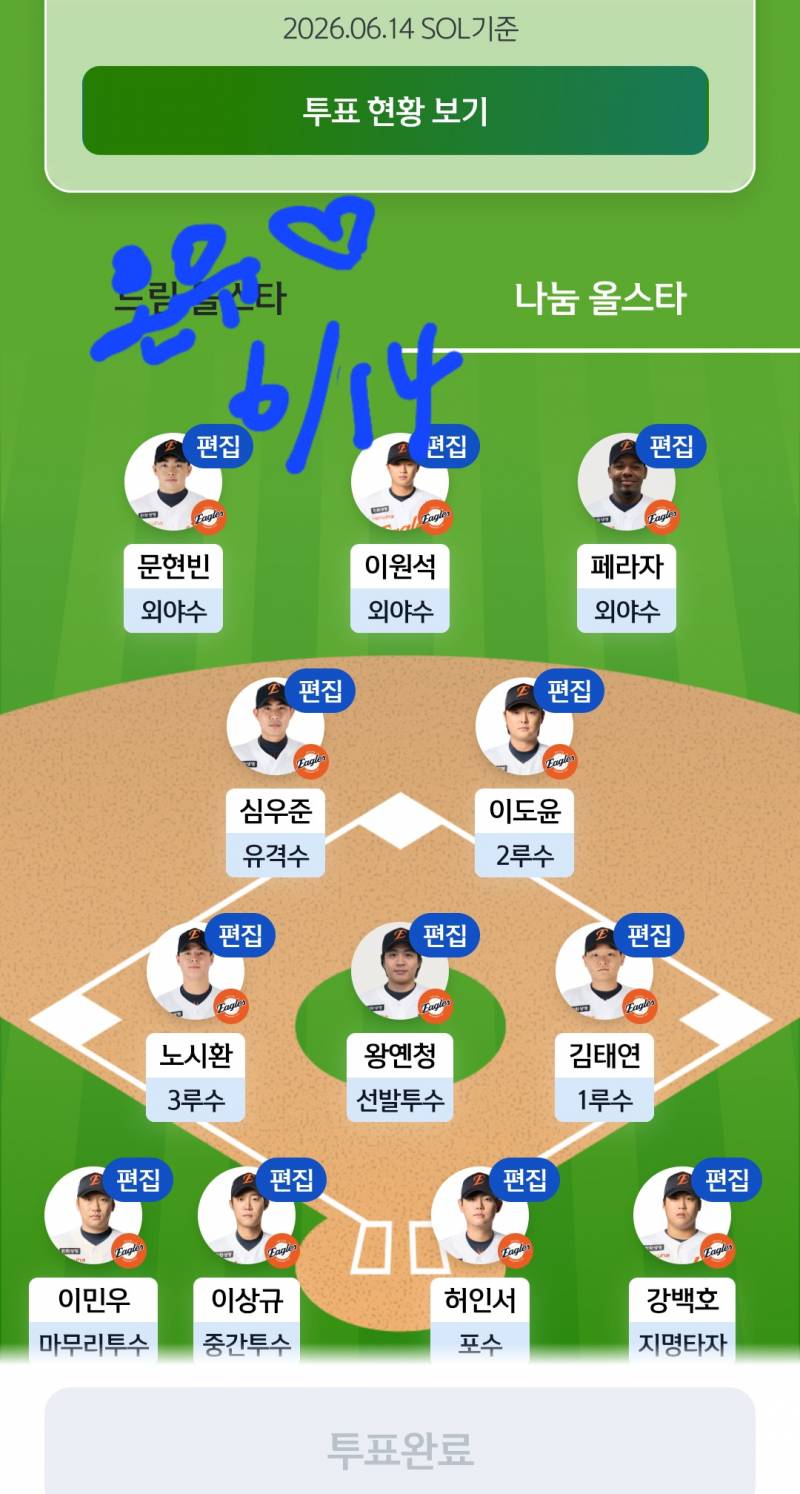The height and width of the screenshot is (1494, 800).
Task: Switch to 드림 올스타 tab
Action: (200, 299)
